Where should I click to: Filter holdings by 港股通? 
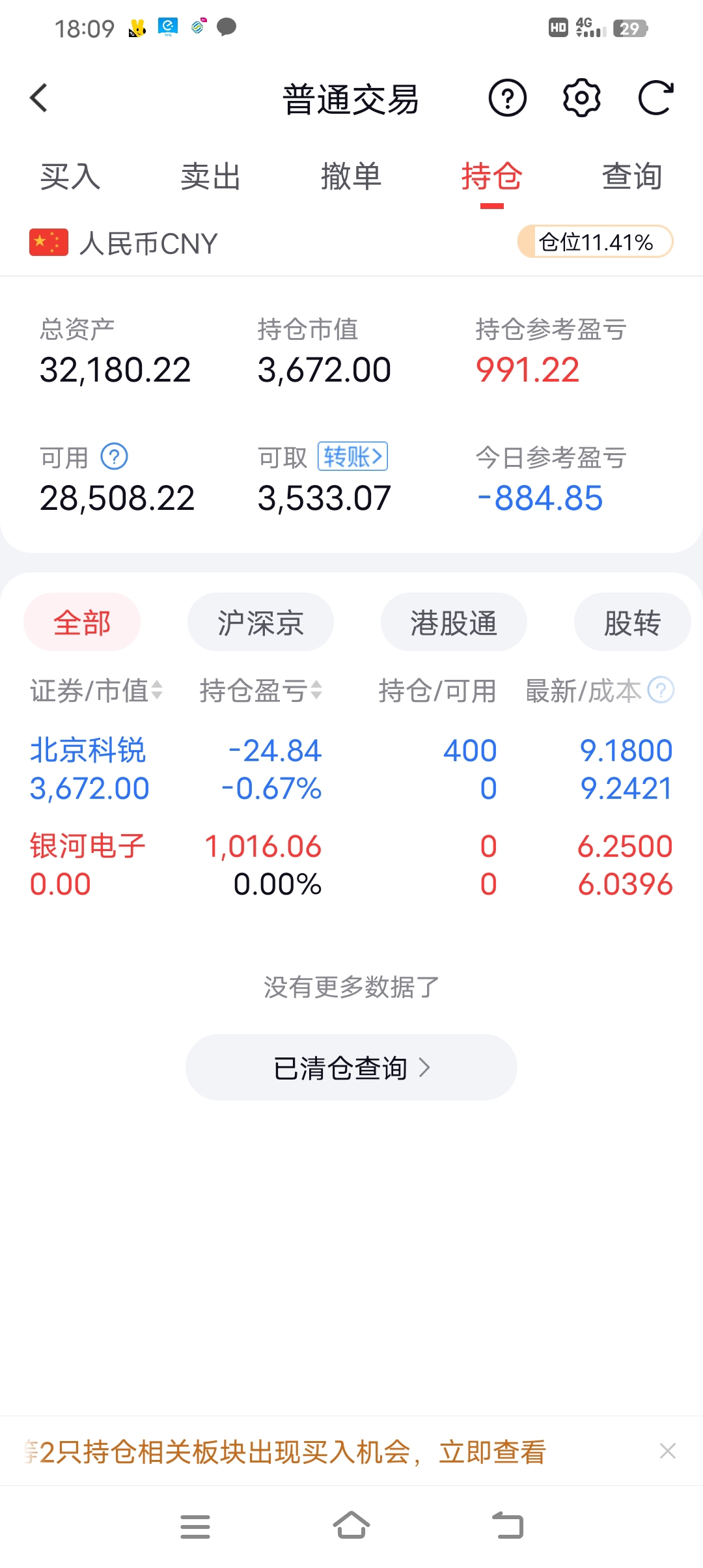pos(454,623)
